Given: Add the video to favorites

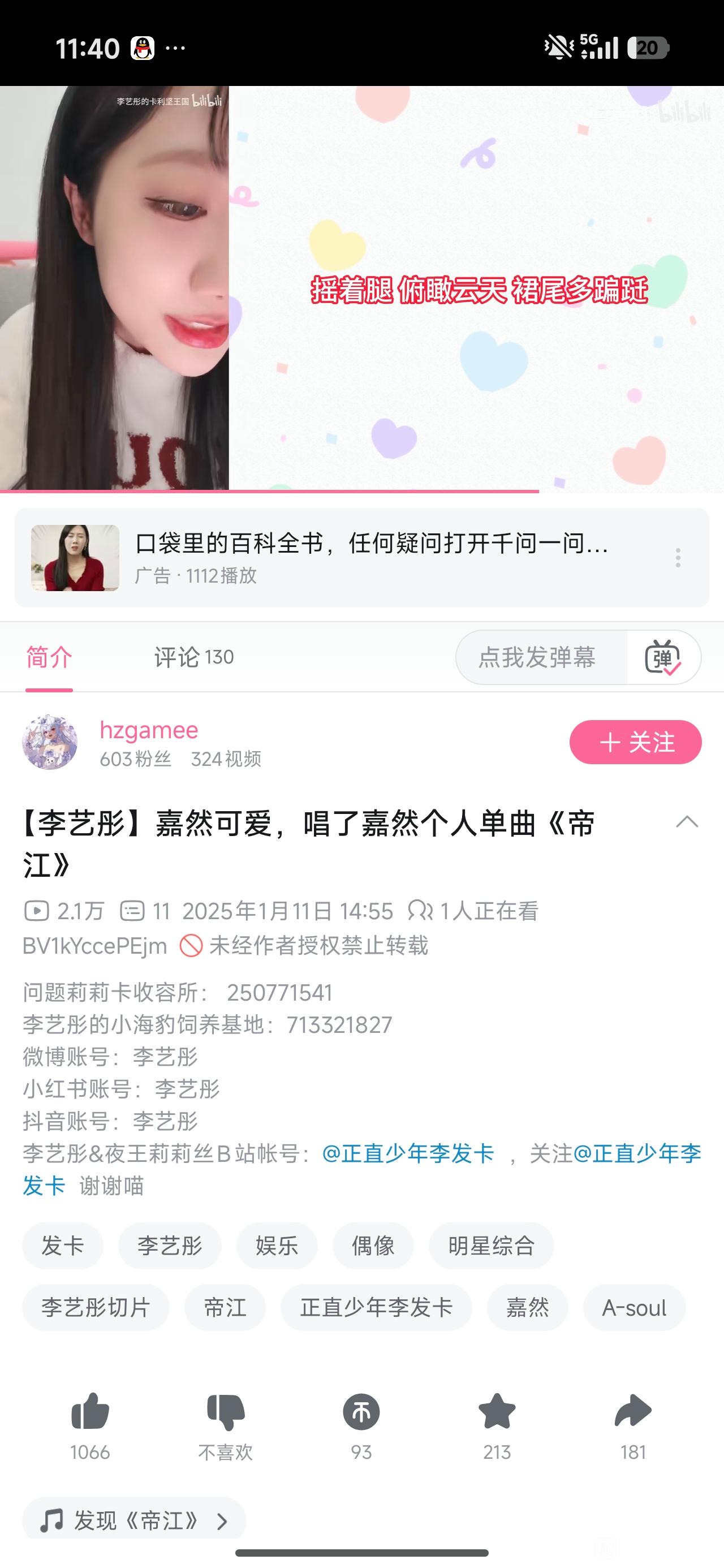Looking at the screenshot, I should (497, 1412).
